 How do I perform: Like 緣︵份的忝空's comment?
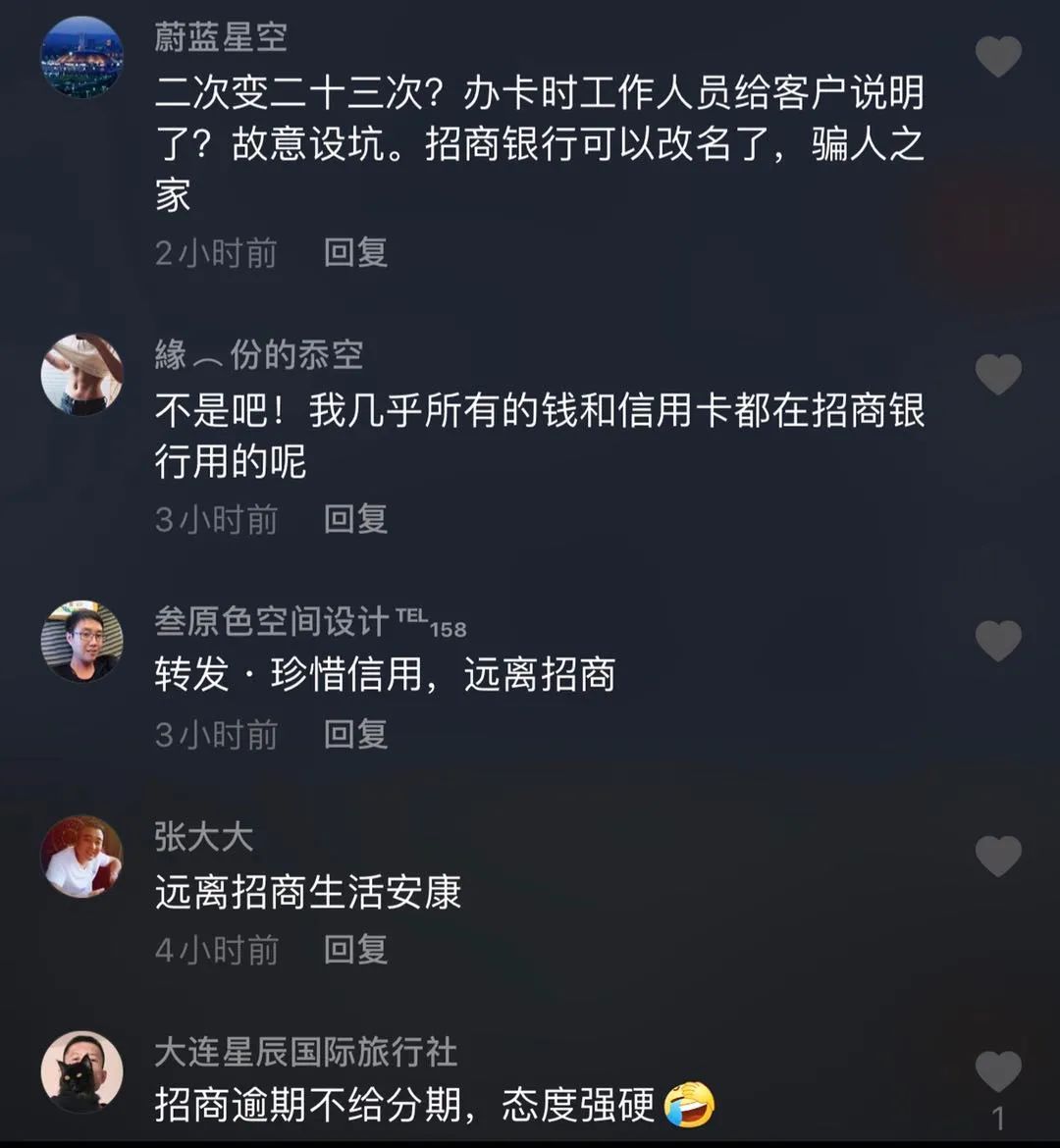(998, 375)
